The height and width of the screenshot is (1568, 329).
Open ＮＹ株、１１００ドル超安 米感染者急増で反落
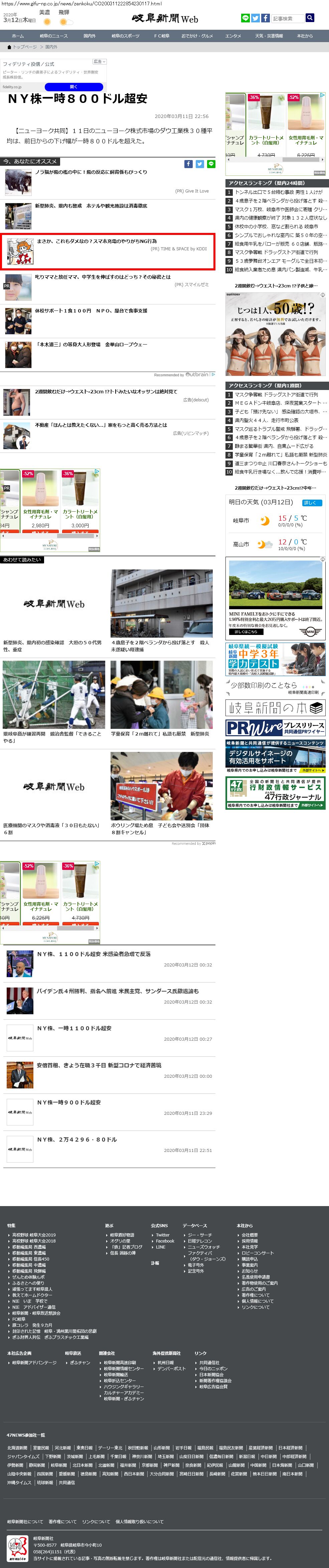click(94, 954)
